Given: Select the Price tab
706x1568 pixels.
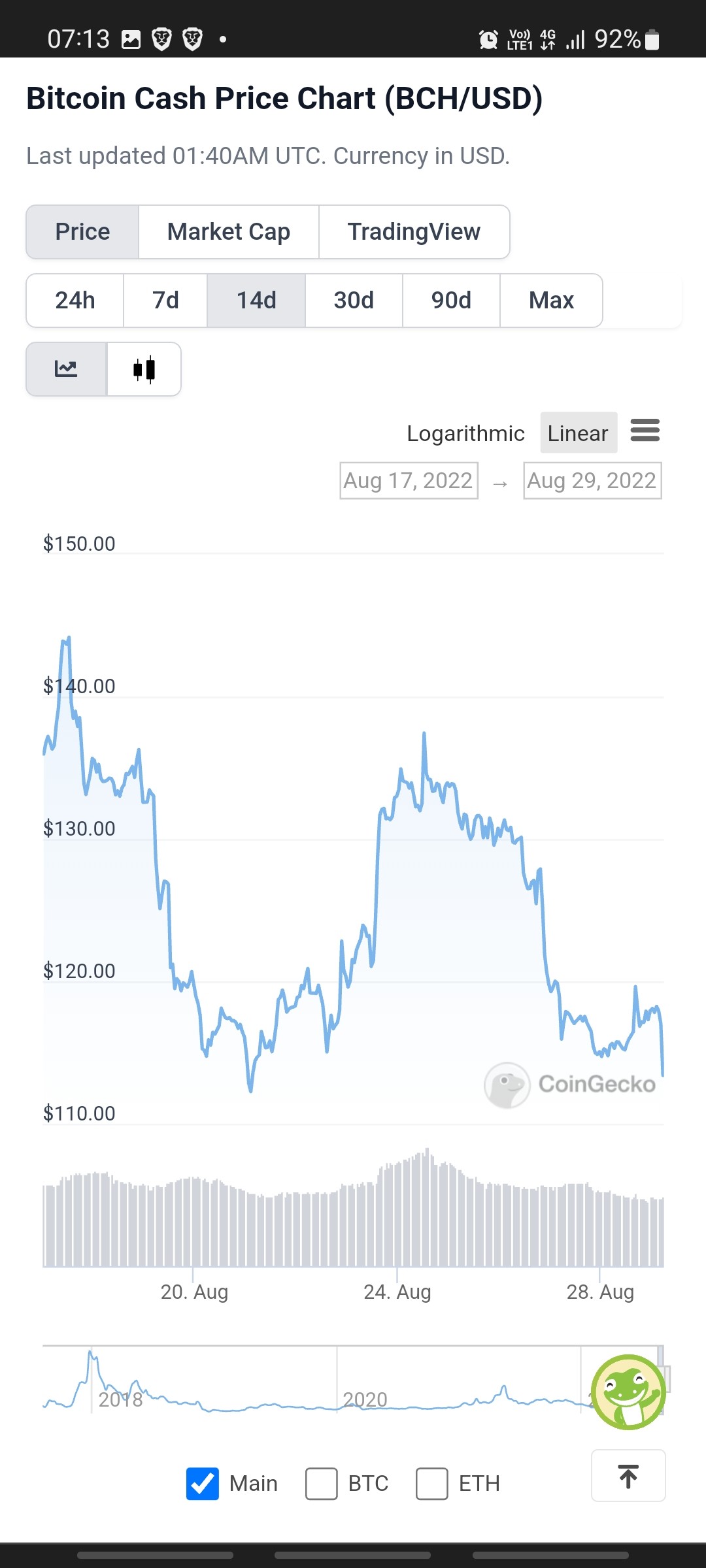Looking at the screenshot, I should (82, 232).
